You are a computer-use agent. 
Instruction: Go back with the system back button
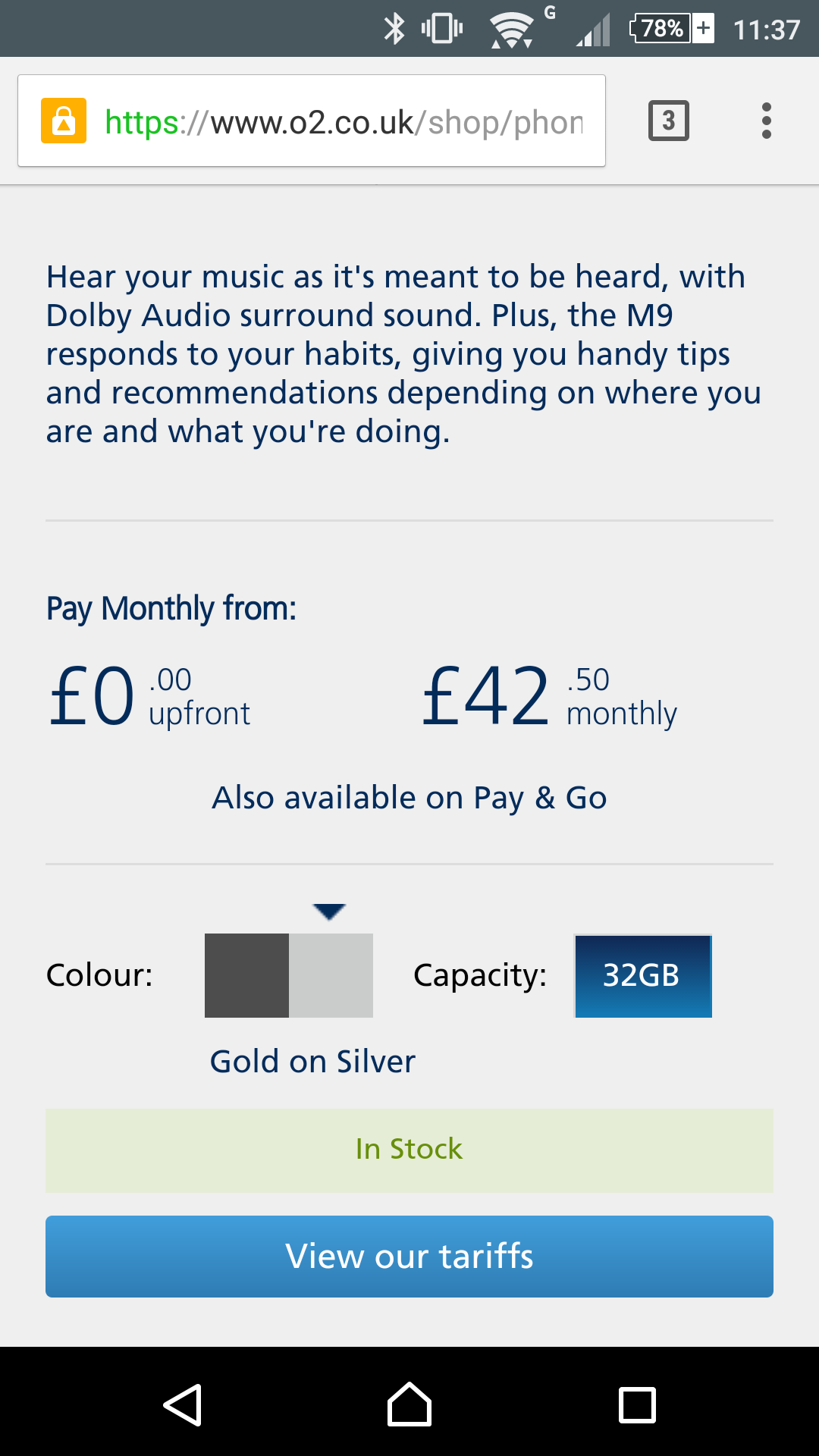click(x=182, y=1404)
